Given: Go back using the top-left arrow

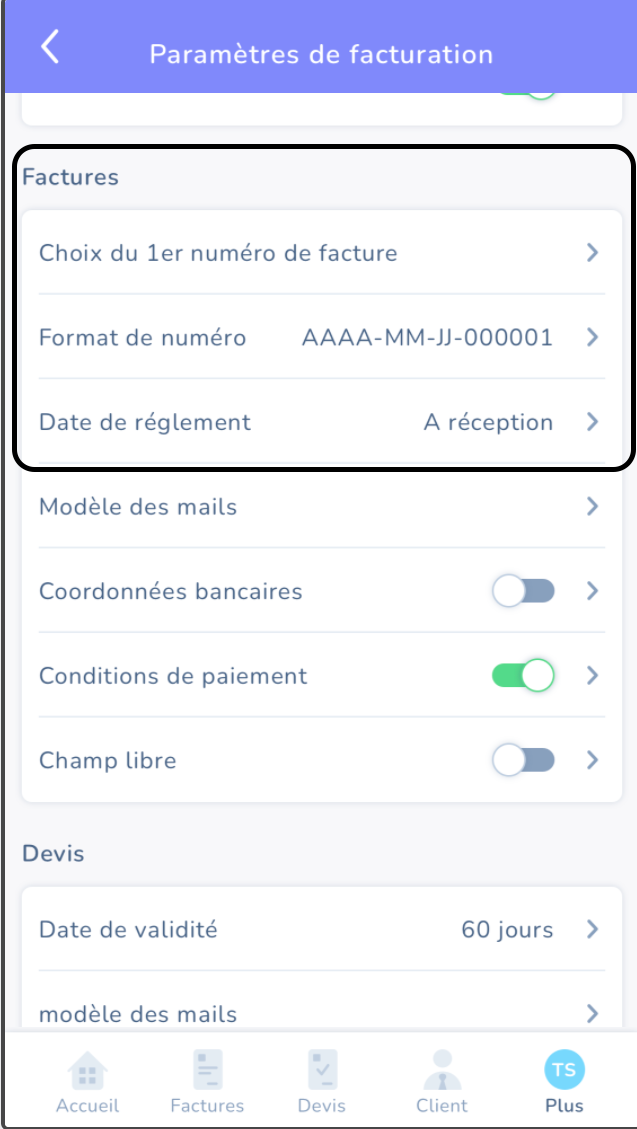Looking at the screenshot, I should (x=50, y=48).
